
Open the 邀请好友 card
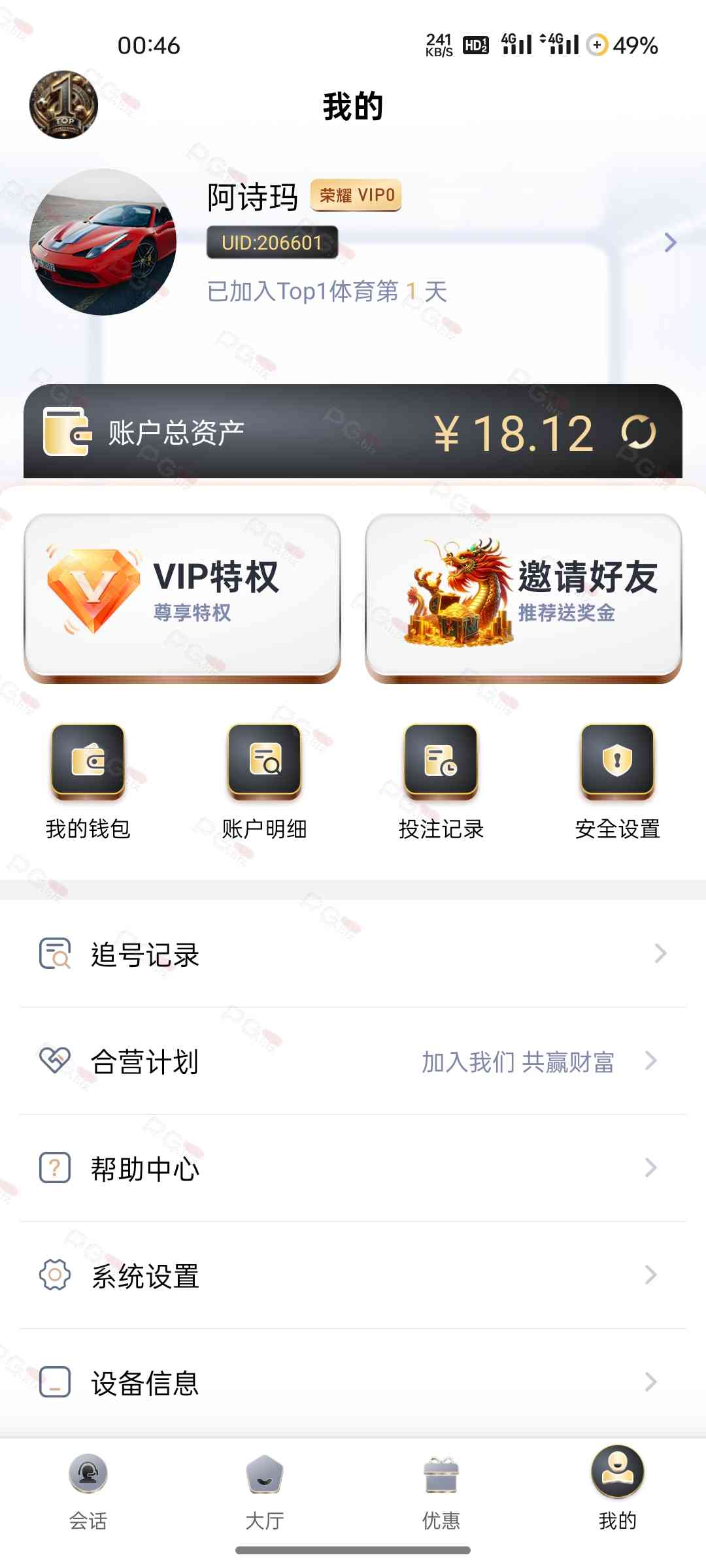pos(524,598)
